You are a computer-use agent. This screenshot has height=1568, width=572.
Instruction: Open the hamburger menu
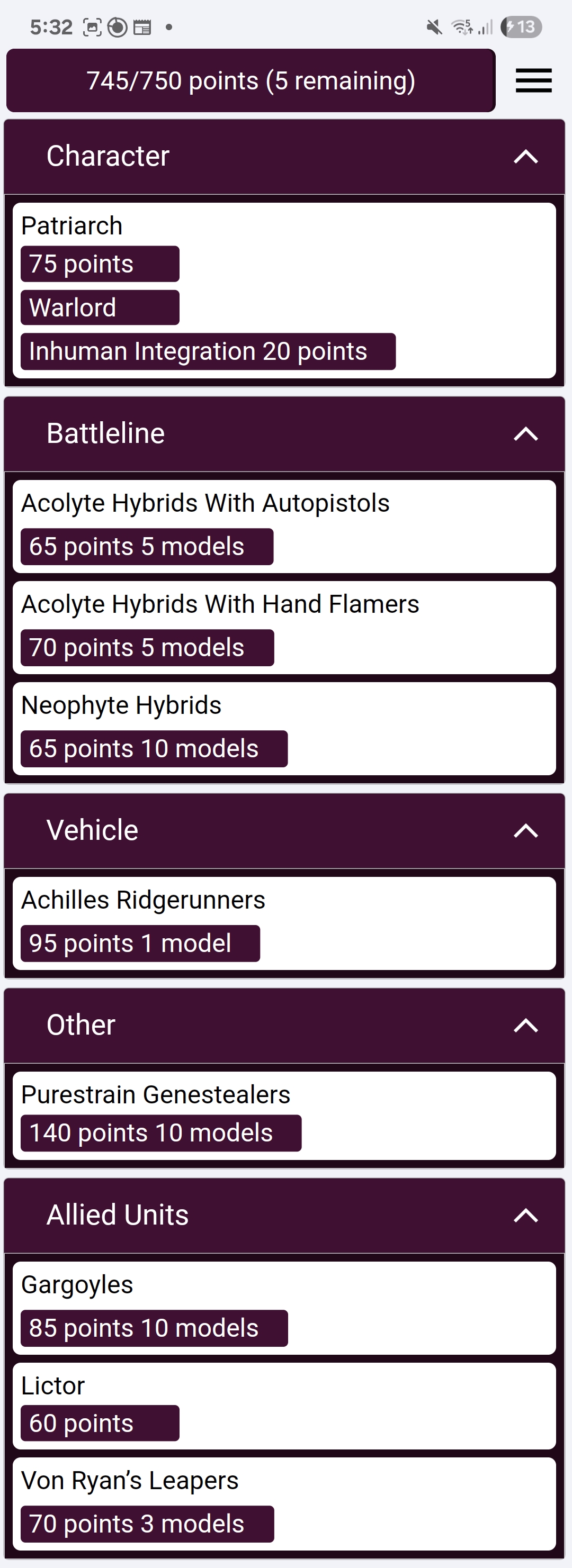point(533,80)
